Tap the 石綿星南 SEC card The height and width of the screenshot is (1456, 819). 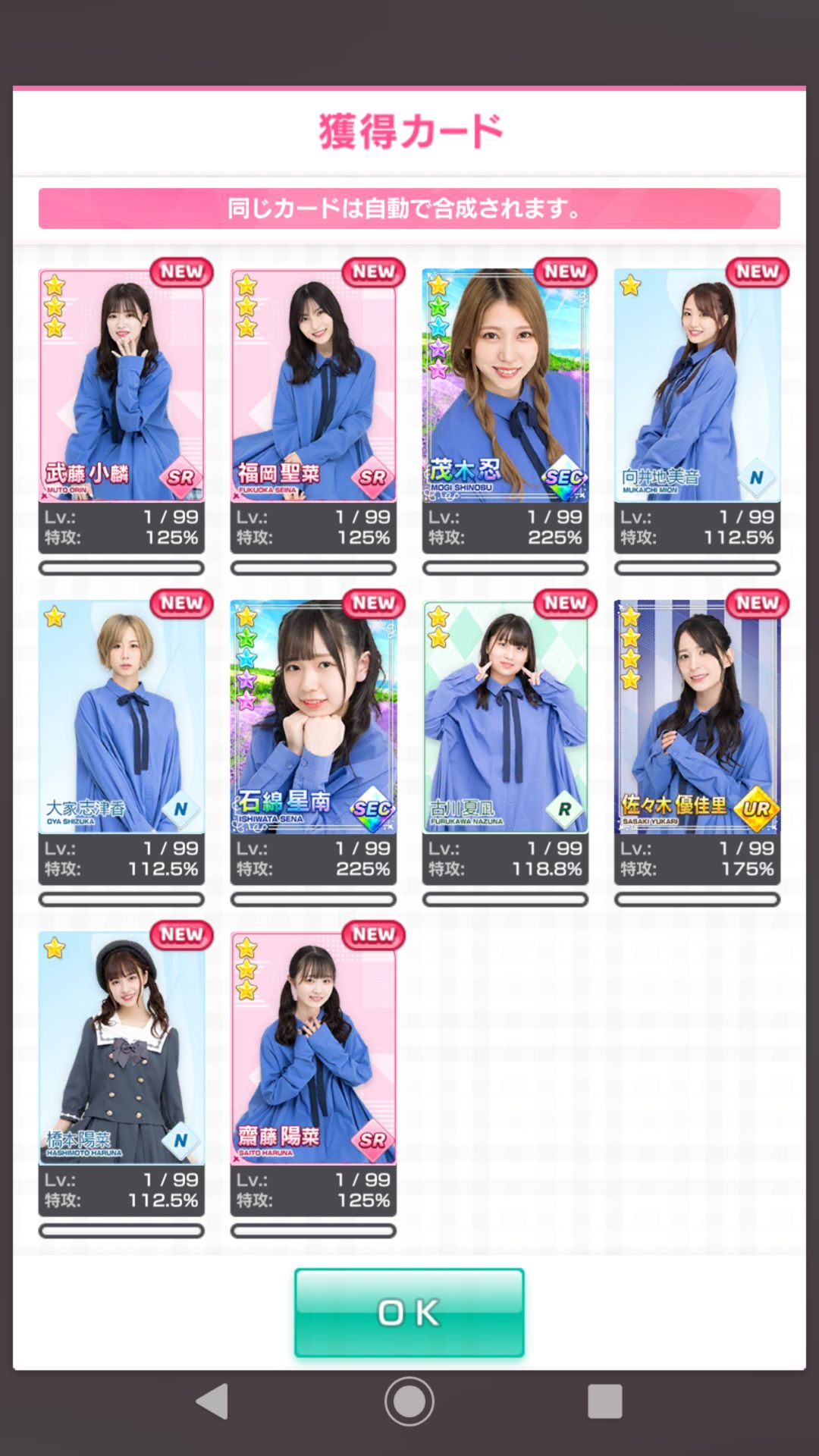click(x=313, y=718)
